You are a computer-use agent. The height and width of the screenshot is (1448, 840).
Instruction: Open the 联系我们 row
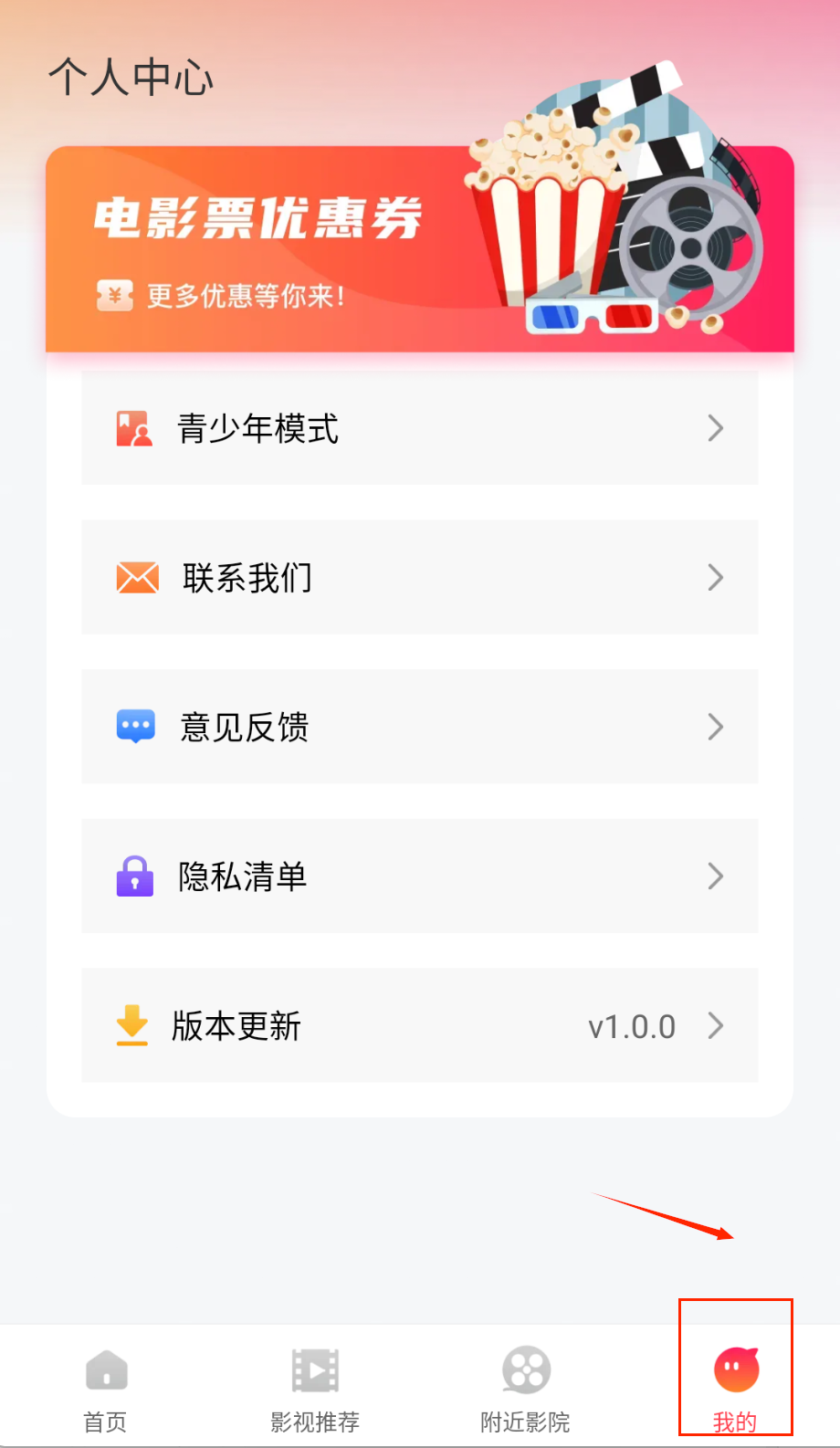(419, 577)
